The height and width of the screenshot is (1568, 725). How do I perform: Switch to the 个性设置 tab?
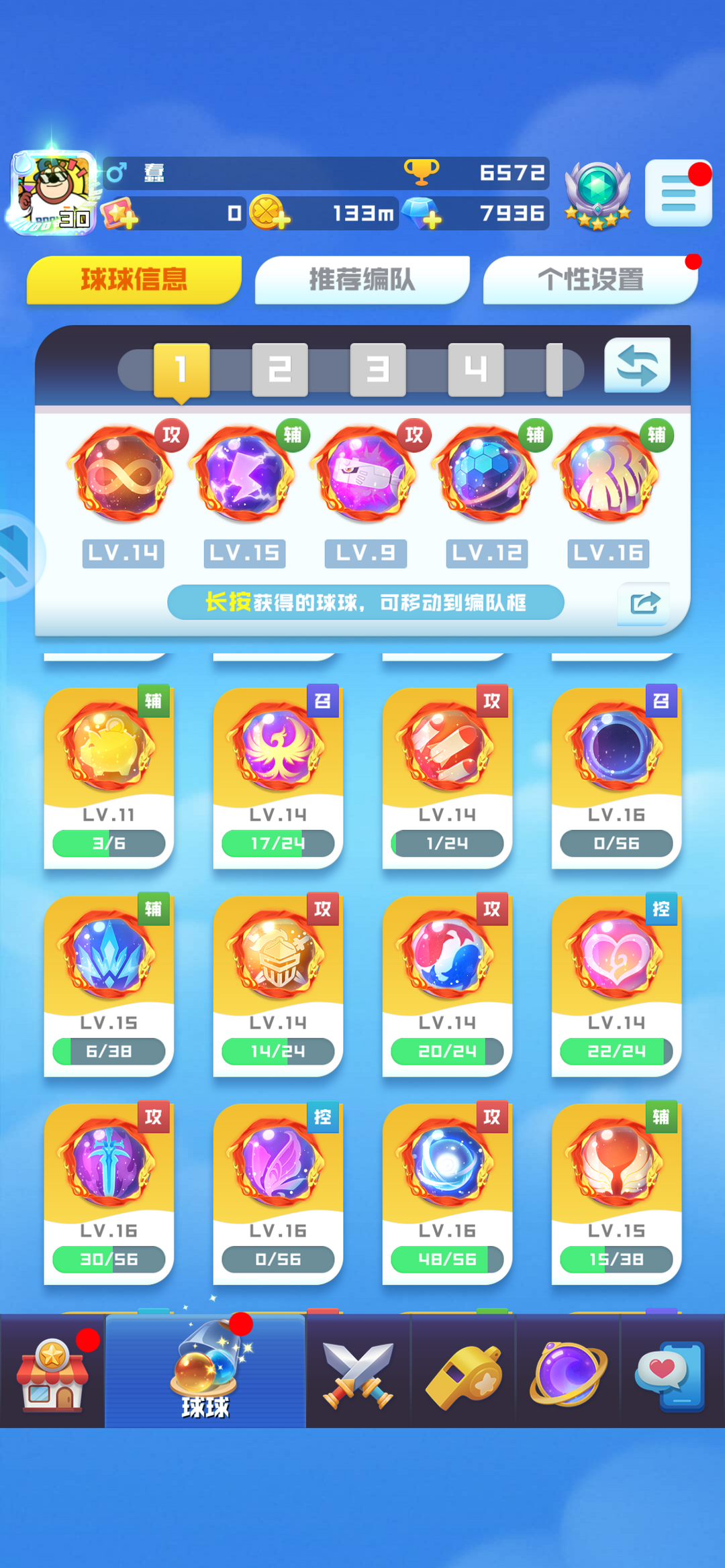[590, 280]
